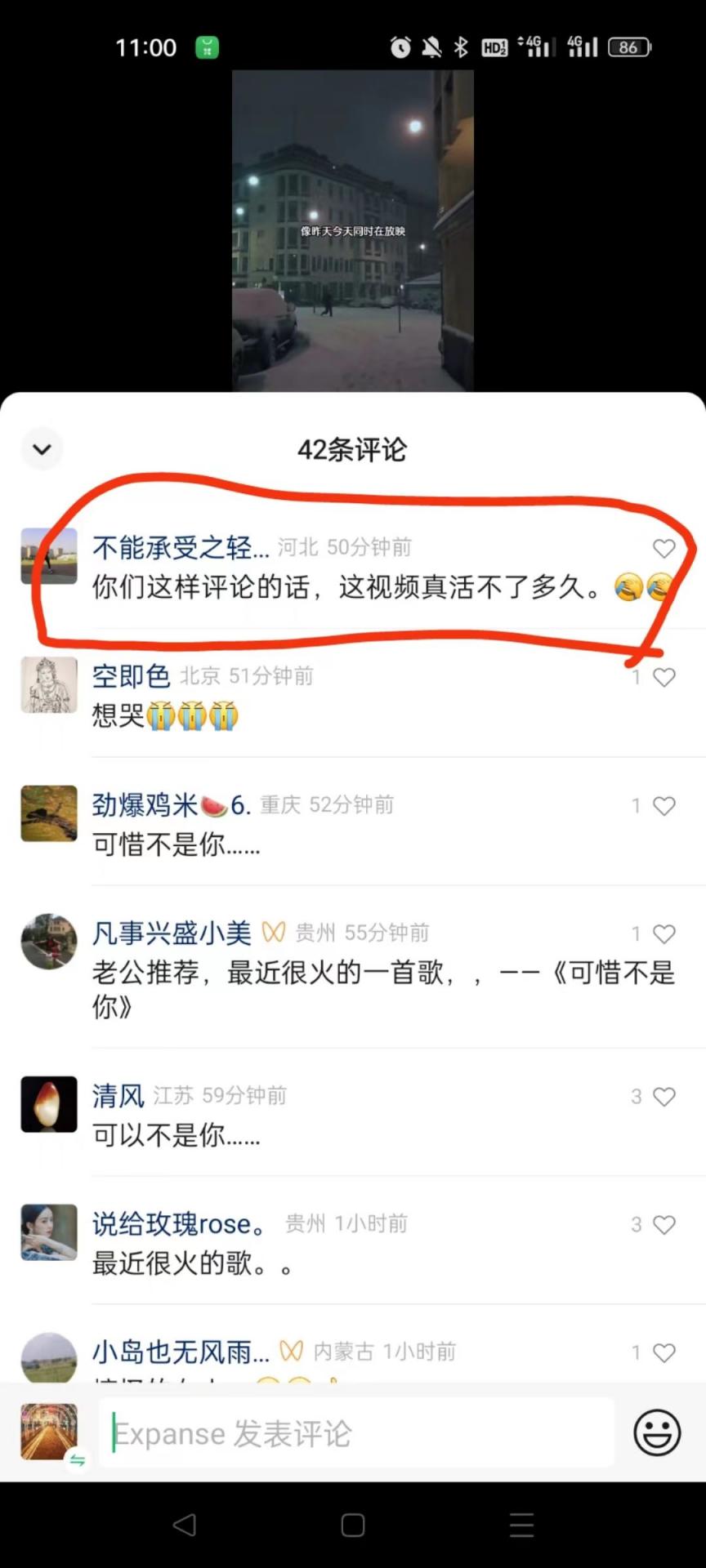Like the comment by 不能承受之轻
Viewport: 706px width, 1568px height.
[x=664, y=549]
